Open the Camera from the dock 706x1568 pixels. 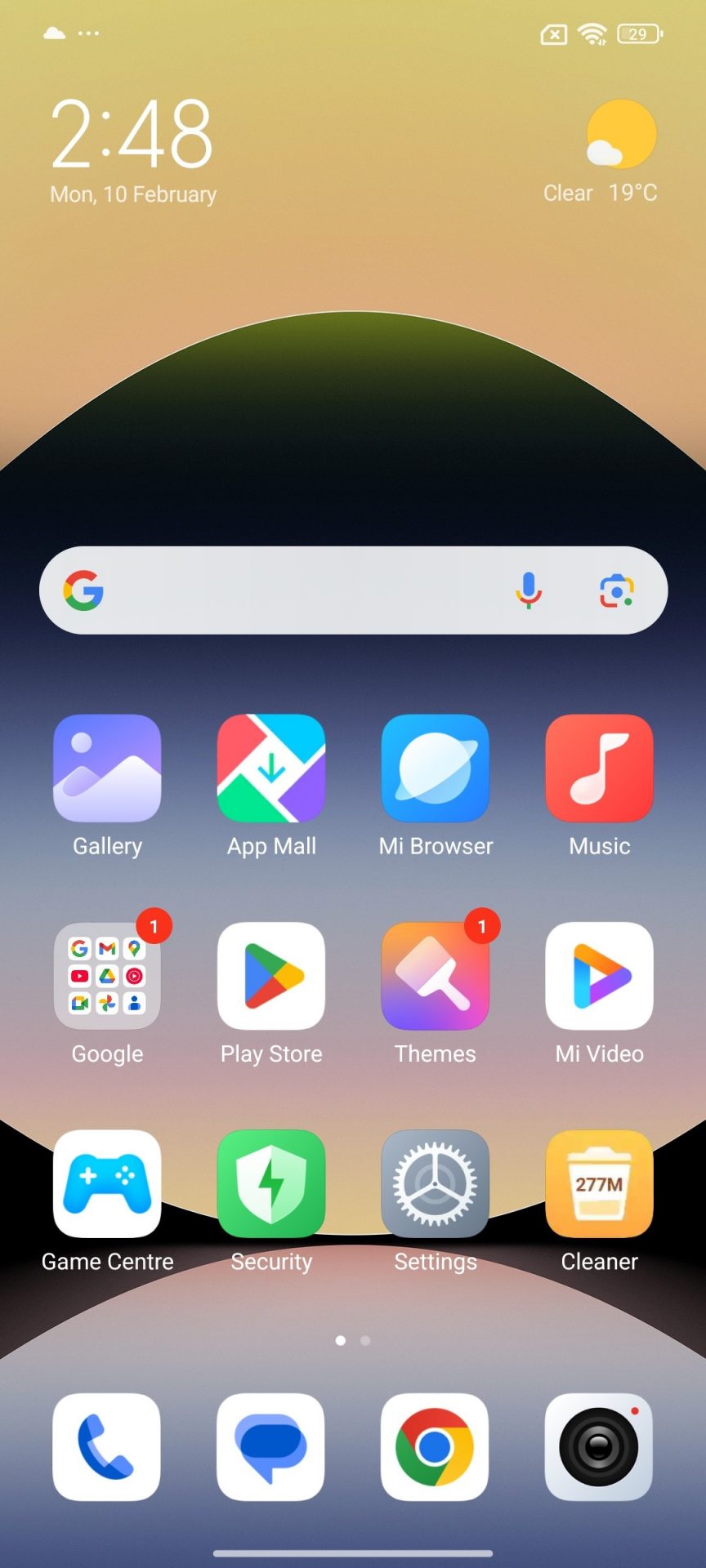(599, 1447)
